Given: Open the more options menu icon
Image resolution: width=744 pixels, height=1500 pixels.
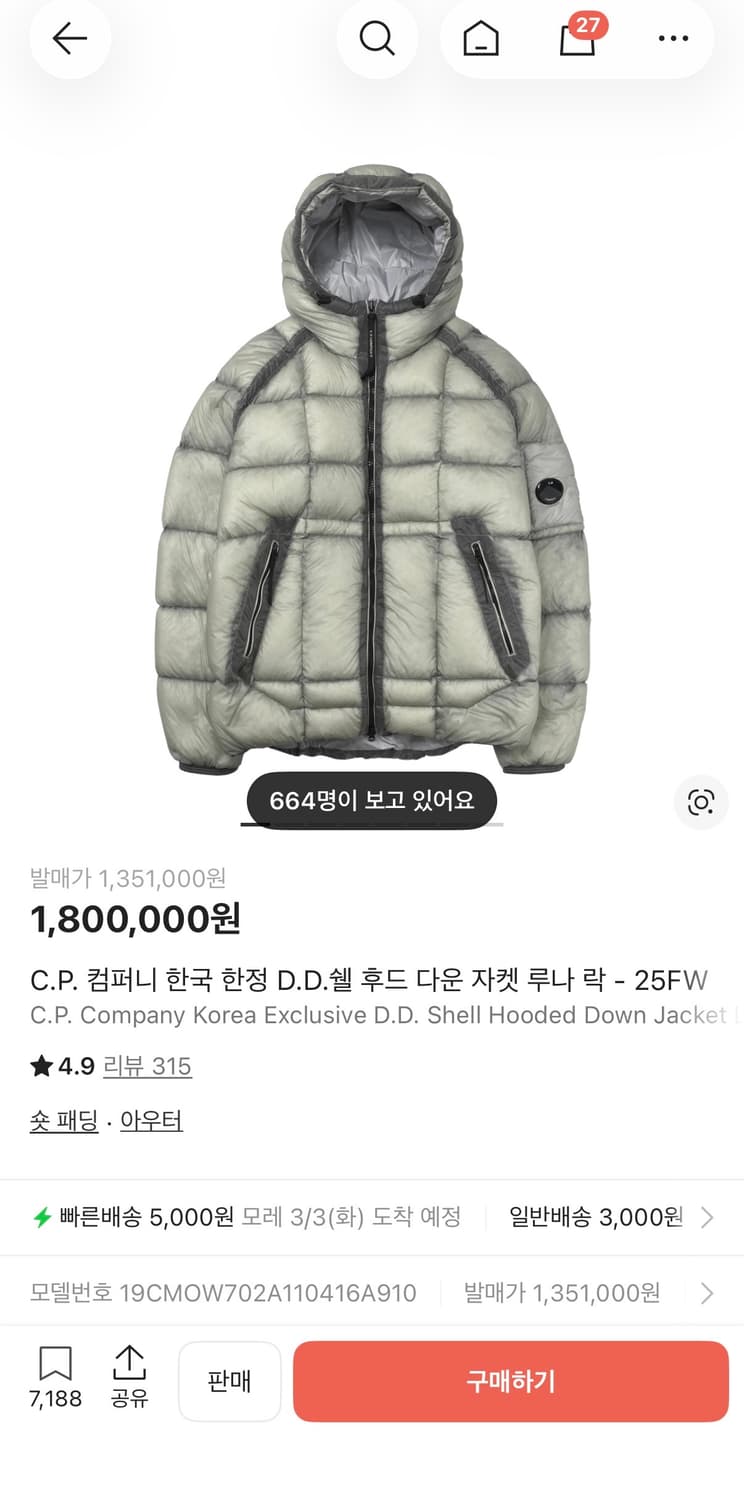Looking at the screenshot, I should [672, 39].
